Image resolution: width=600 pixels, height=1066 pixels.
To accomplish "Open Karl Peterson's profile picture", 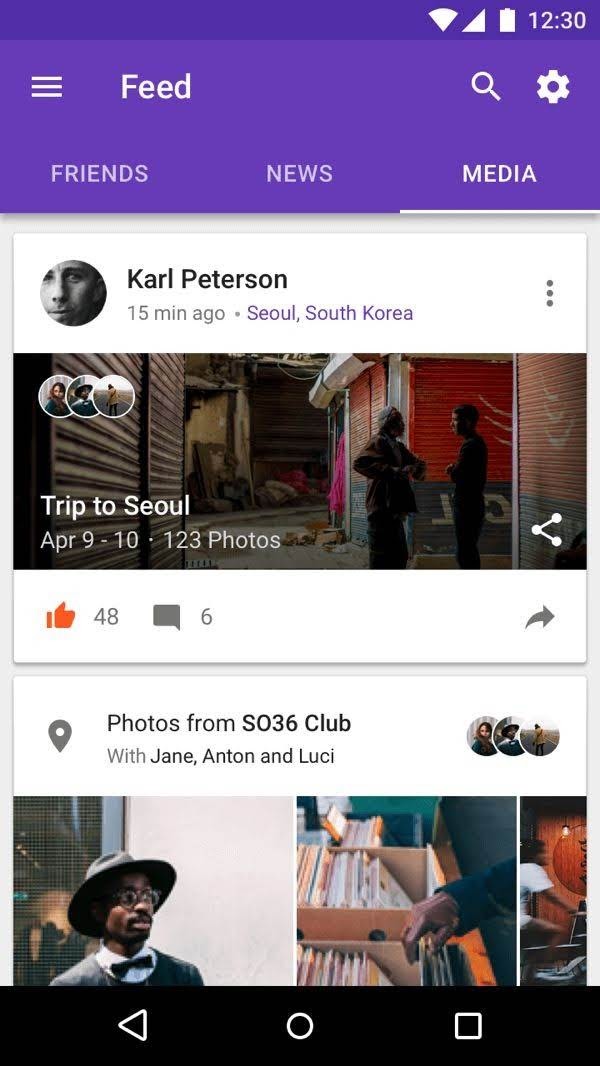I will pos(73,293).
